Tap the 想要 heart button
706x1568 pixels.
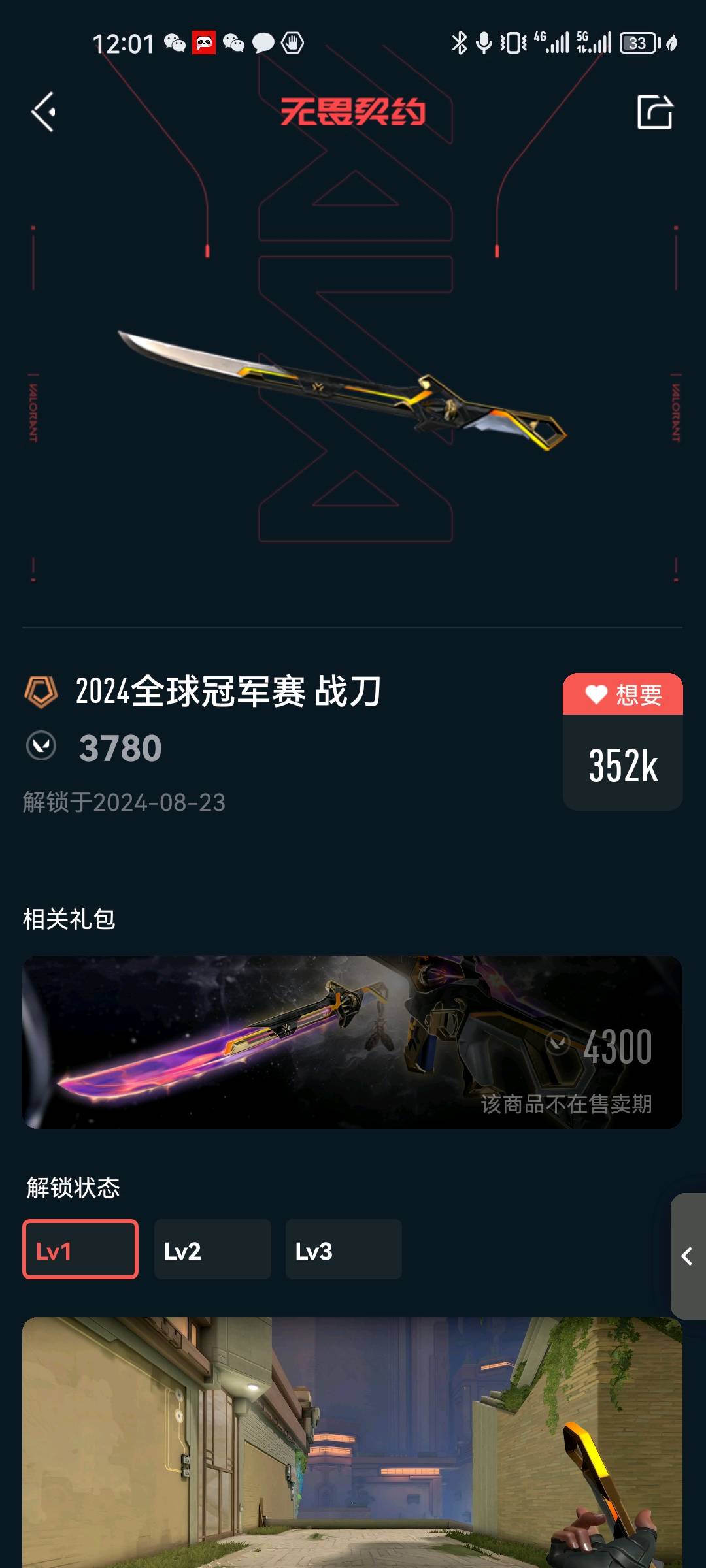click(622, 694)
